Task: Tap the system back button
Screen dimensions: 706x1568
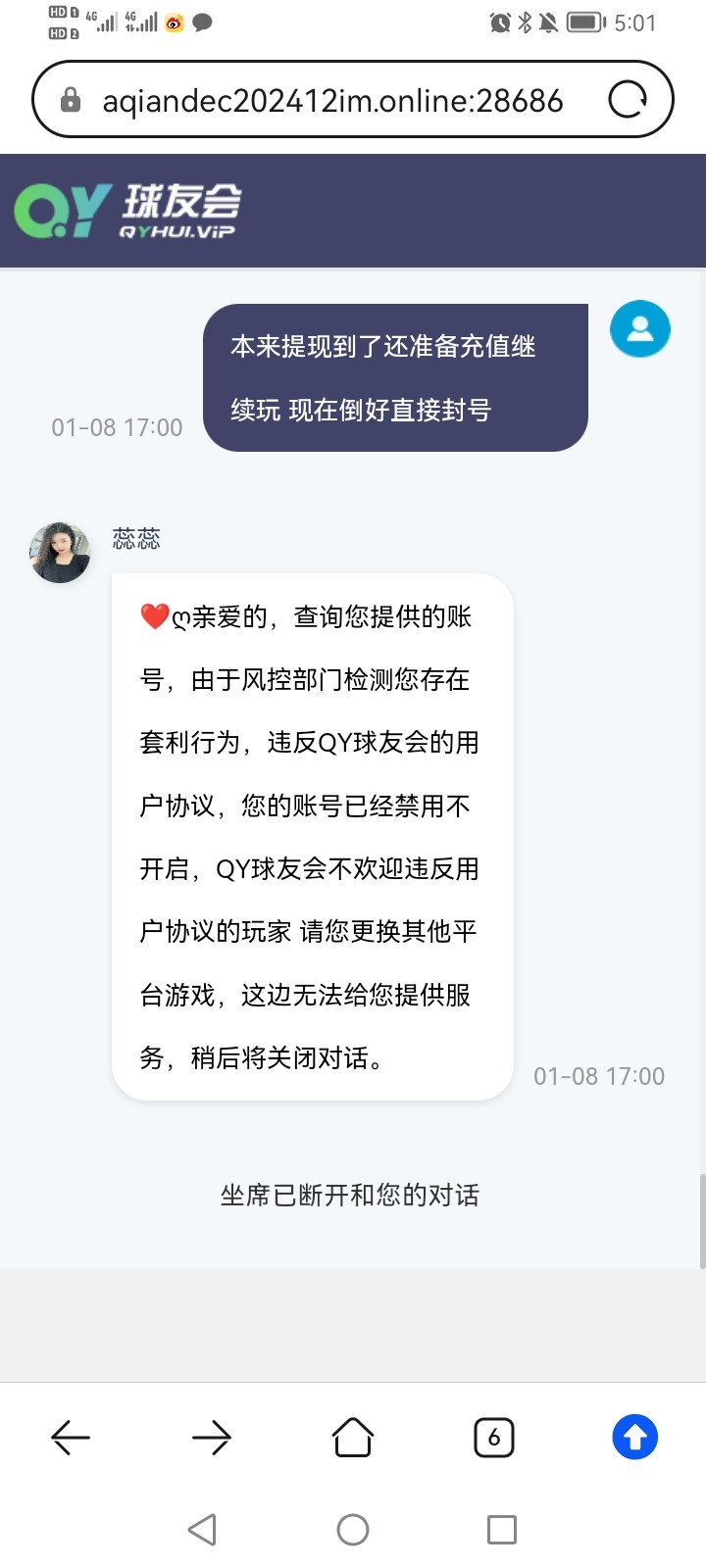Action: (x=202, y=1530)
